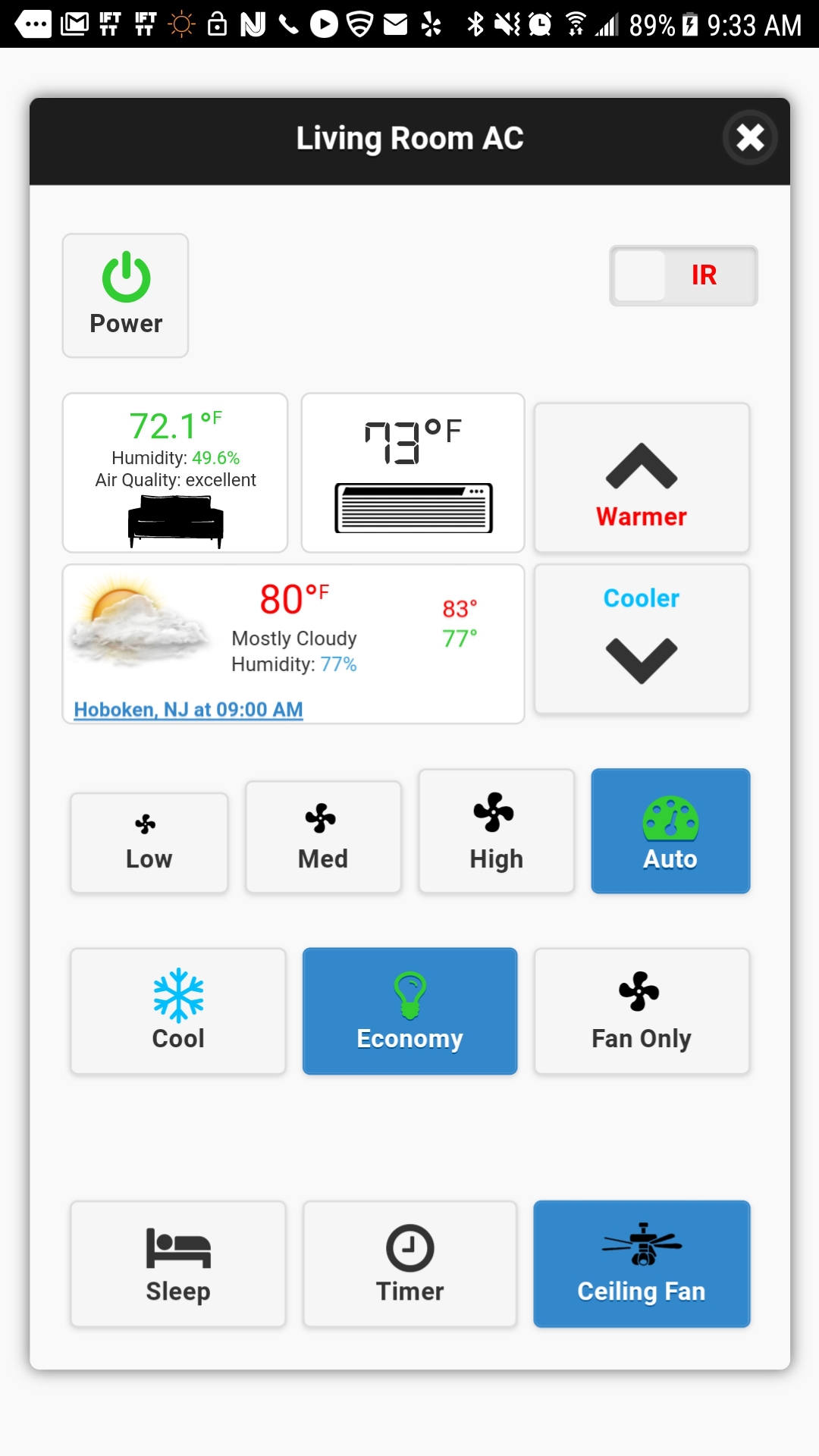819x1456 pixels.
Task: Toggle Auto fan mode off
Action: point(670,831)
